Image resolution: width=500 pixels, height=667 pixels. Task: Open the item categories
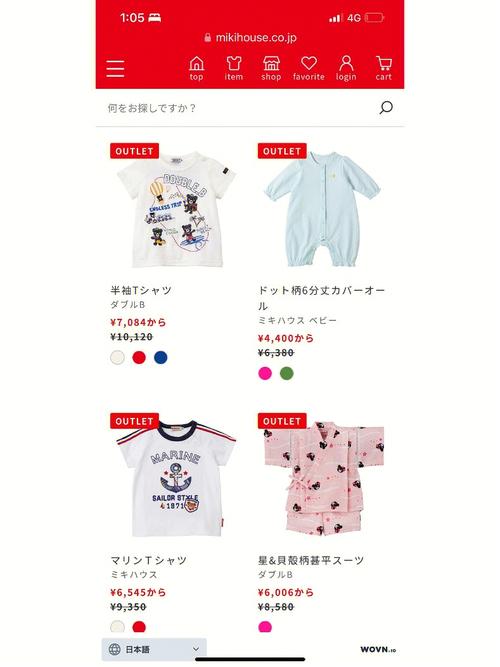point(234,68)
